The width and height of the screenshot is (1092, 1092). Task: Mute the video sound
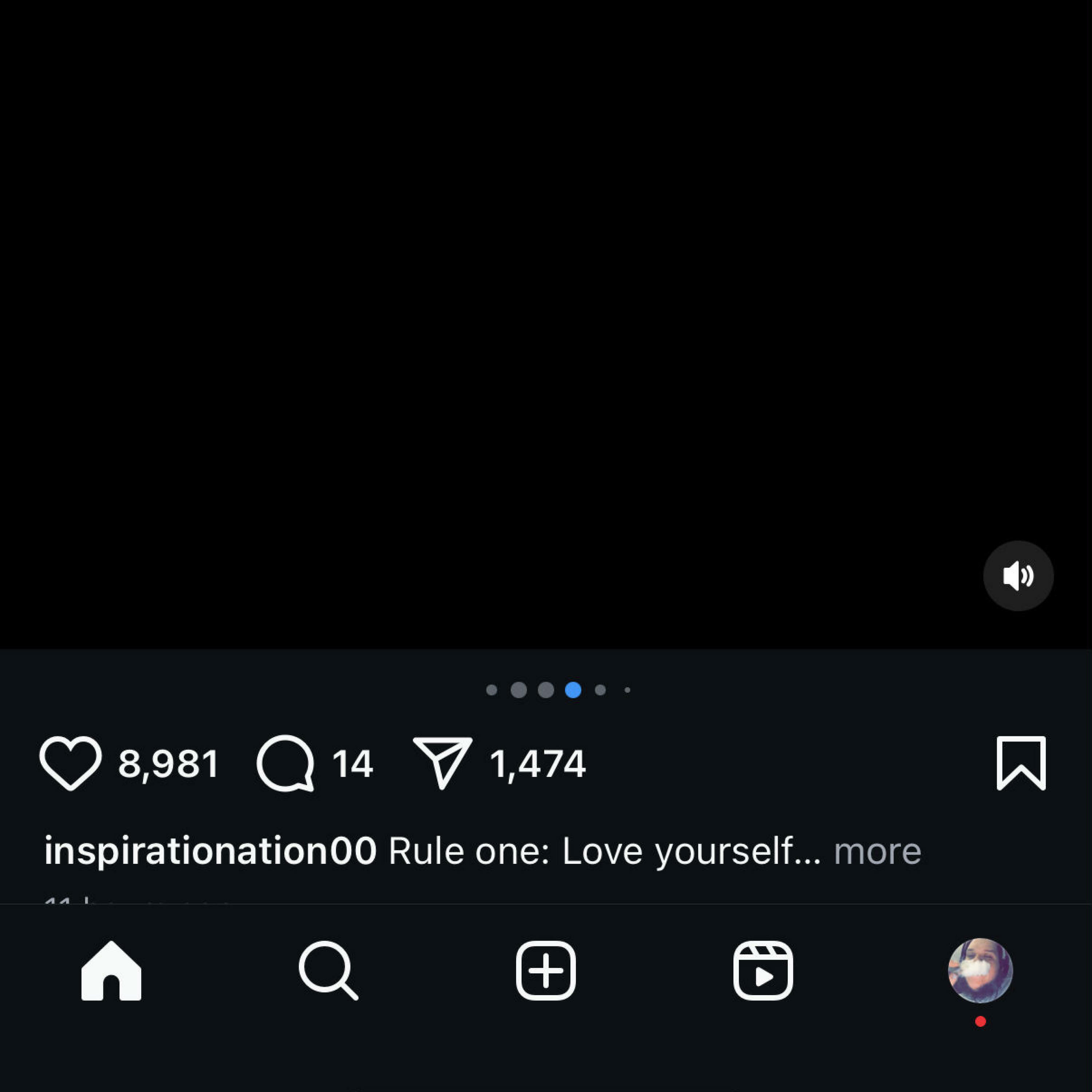(1018, 576)
